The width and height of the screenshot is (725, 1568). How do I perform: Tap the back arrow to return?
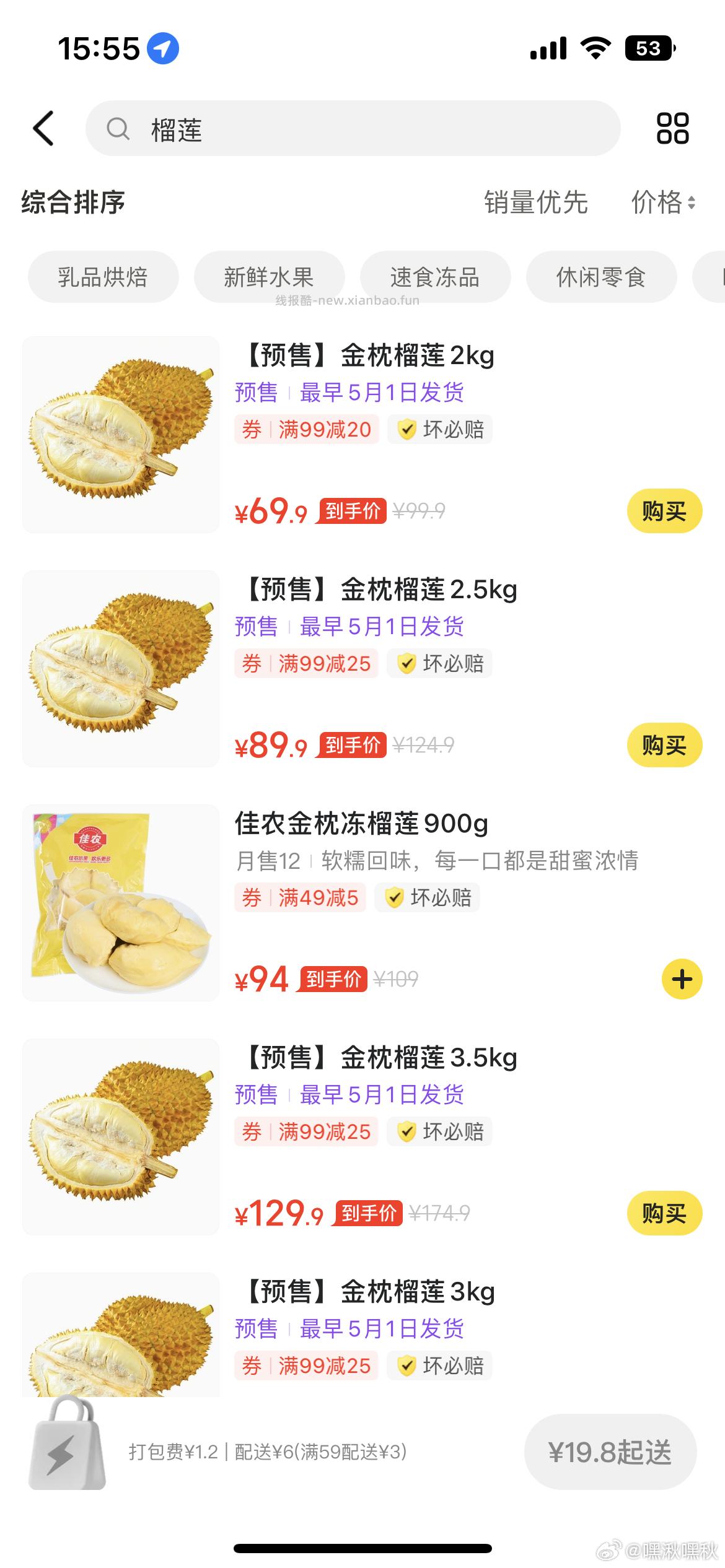coord(42,127)
